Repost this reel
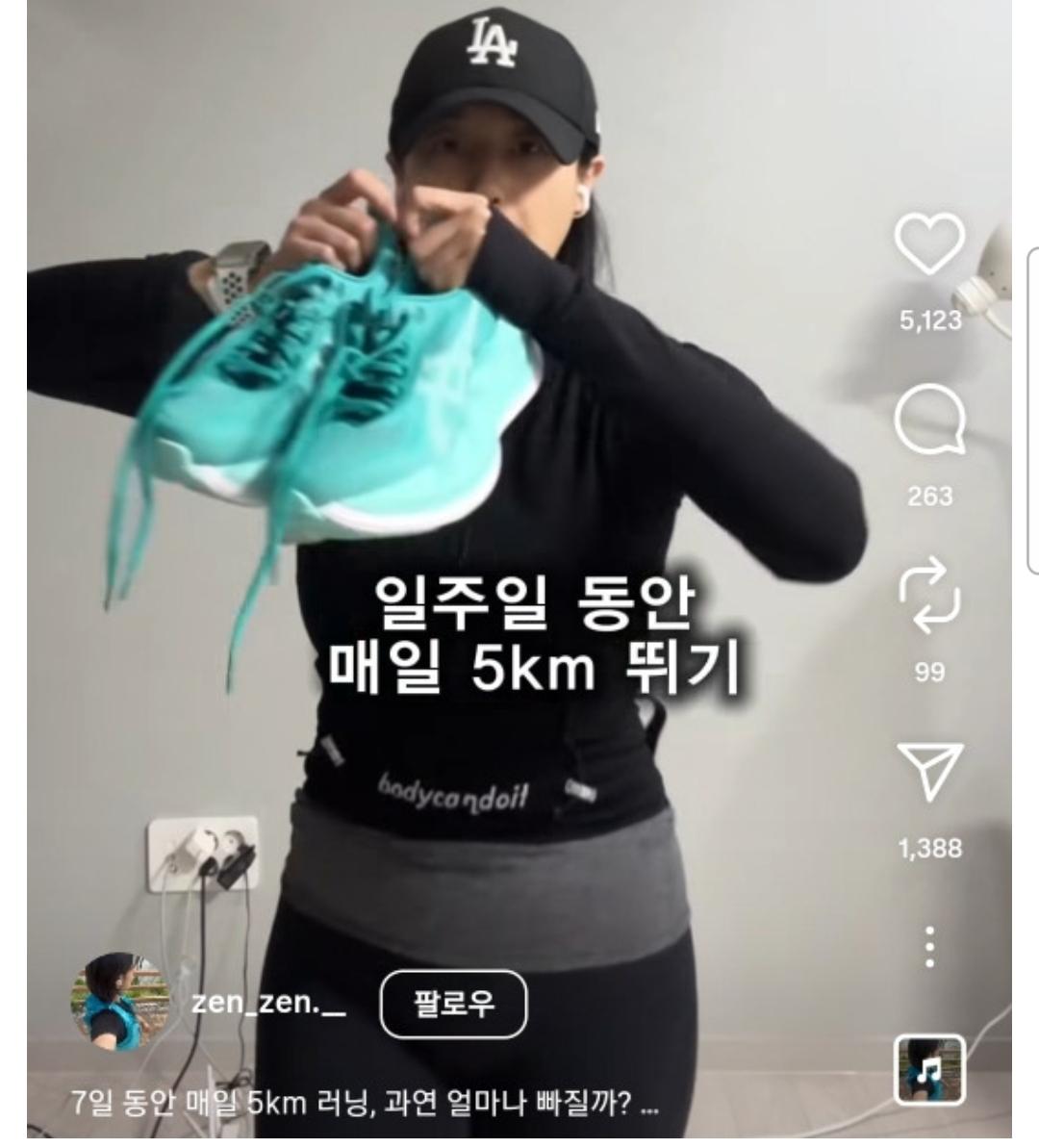 point(929,599)
